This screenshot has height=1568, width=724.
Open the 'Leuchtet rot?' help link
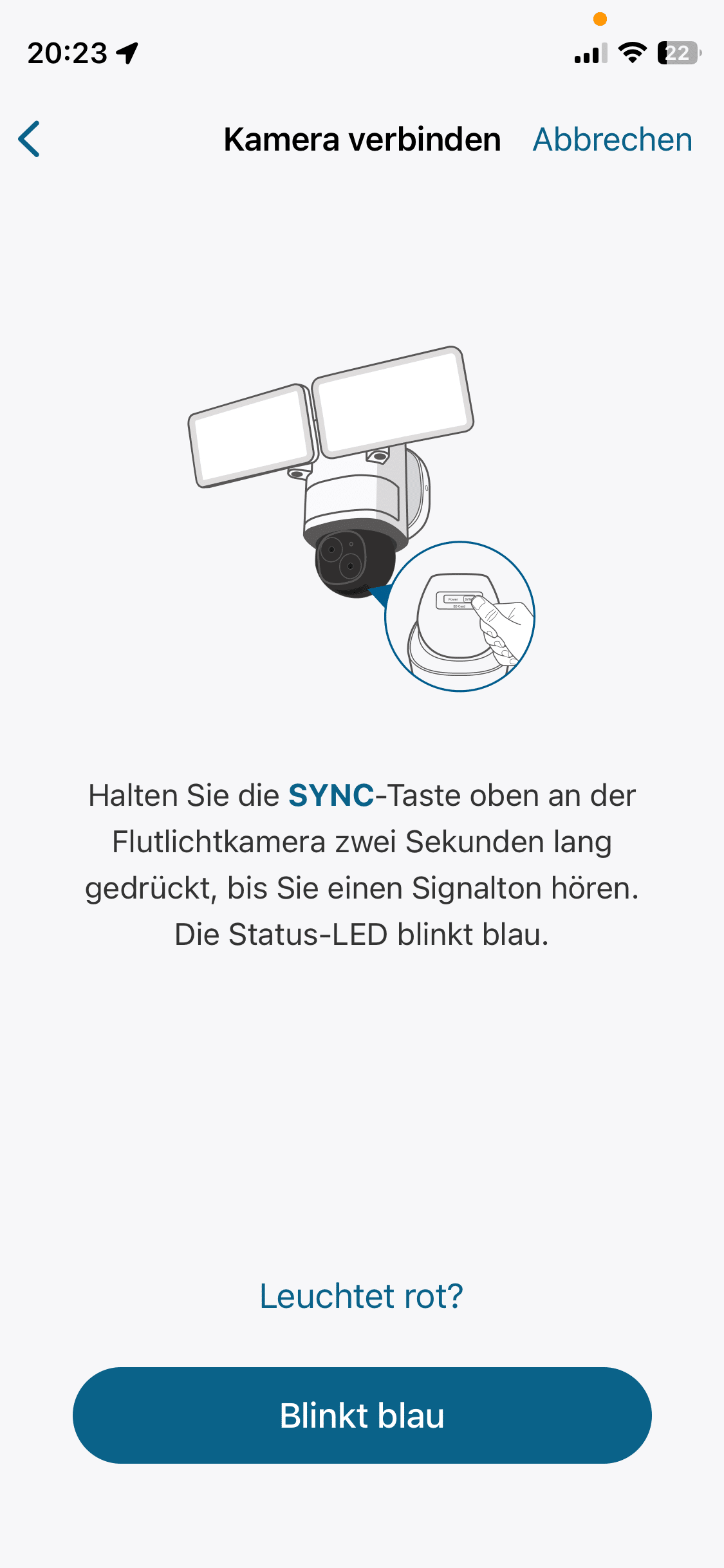(362, 1296)
